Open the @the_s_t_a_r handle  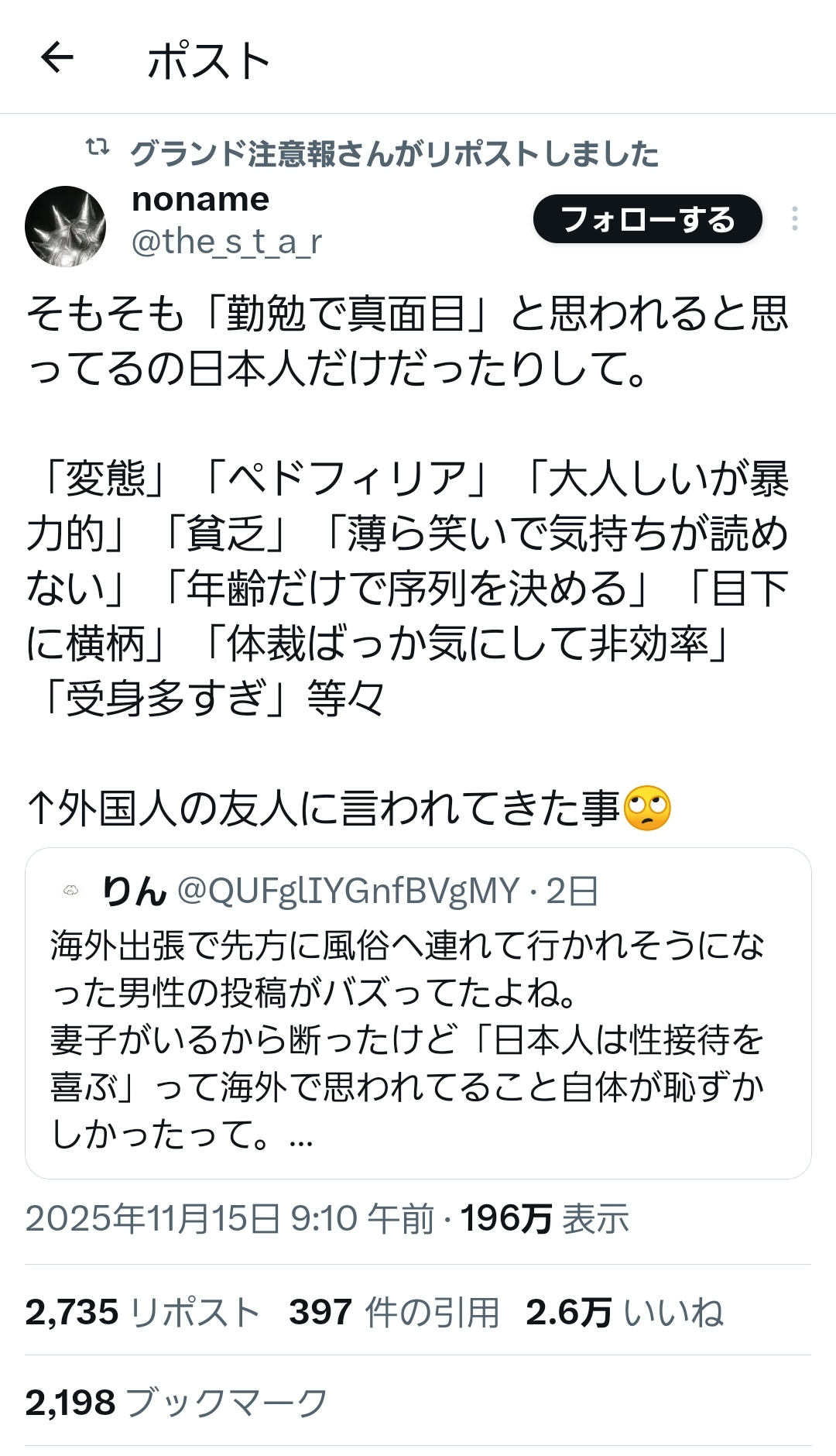pos(227,242)
